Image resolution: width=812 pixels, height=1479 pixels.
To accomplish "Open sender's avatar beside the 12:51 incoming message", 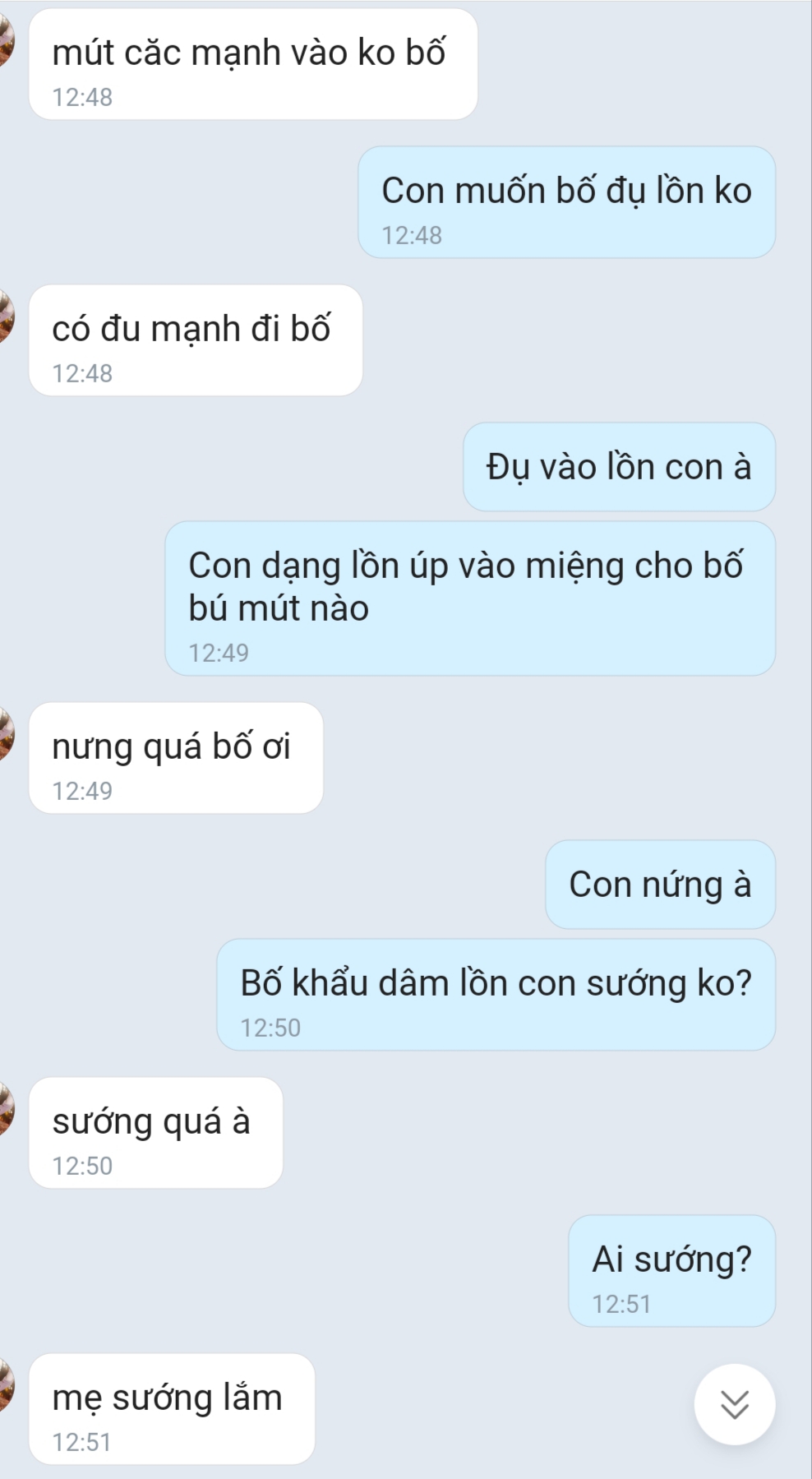I will [6, 1384].
